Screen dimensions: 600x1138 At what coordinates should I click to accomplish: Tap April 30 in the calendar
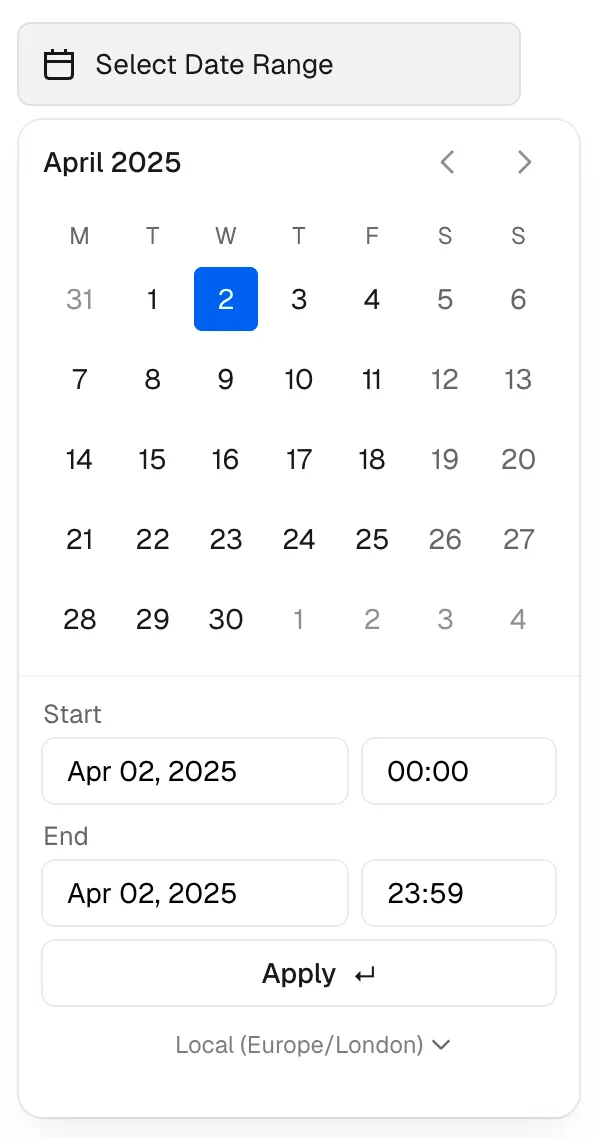pos(226,619)
